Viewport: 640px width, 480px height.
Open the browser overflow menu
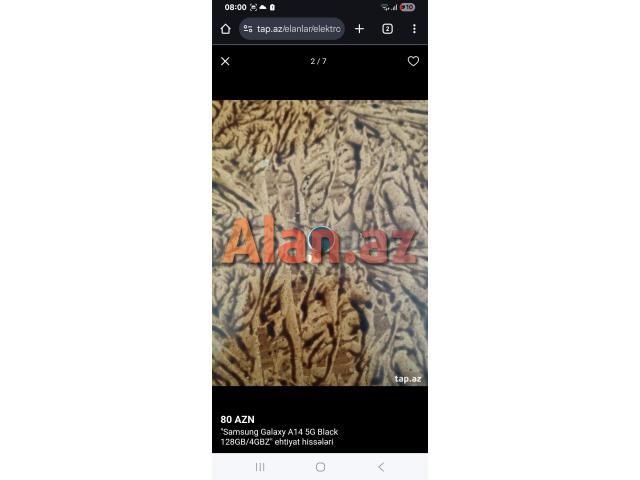[x=414, y=29]
